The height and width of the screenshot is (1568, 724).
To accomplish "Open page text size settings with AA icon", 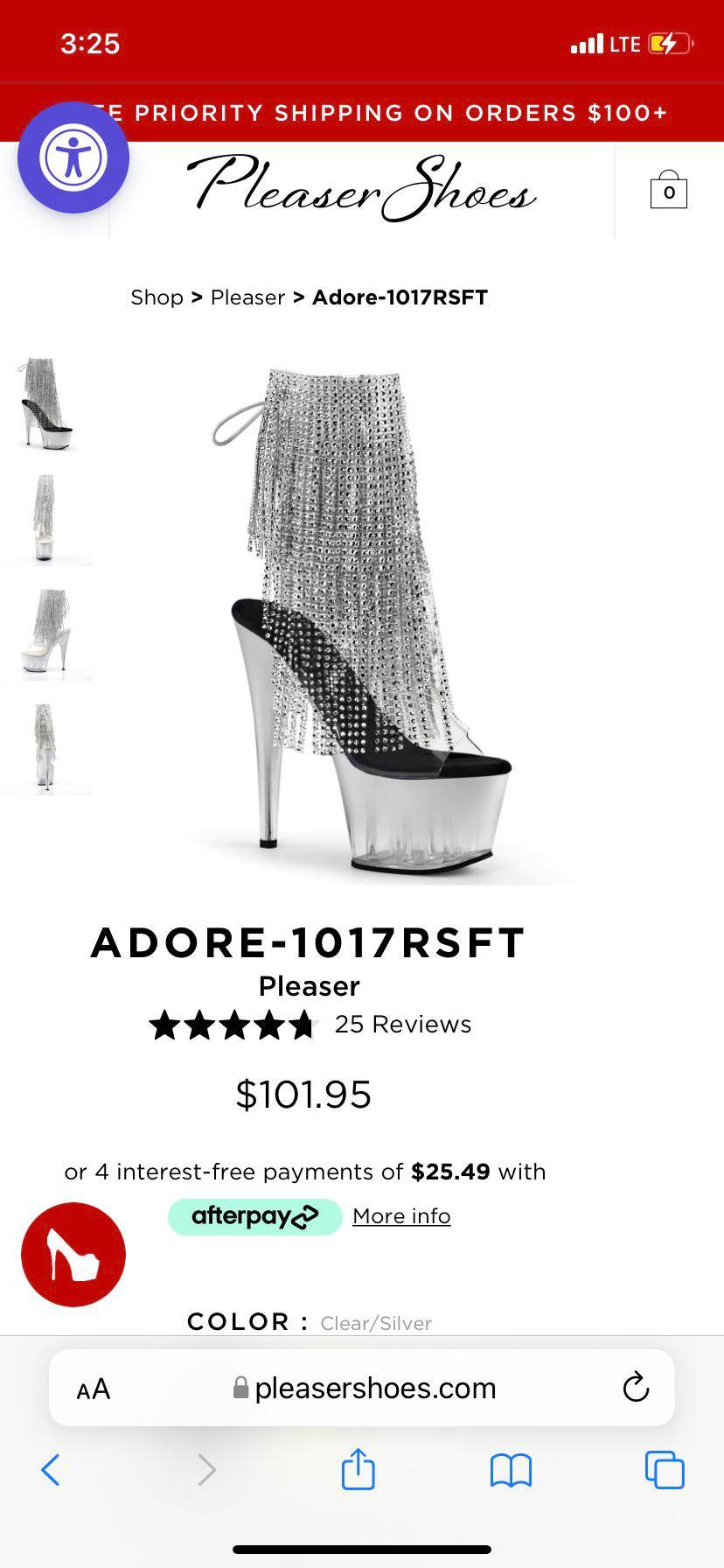I will (x=93, y=1388).
